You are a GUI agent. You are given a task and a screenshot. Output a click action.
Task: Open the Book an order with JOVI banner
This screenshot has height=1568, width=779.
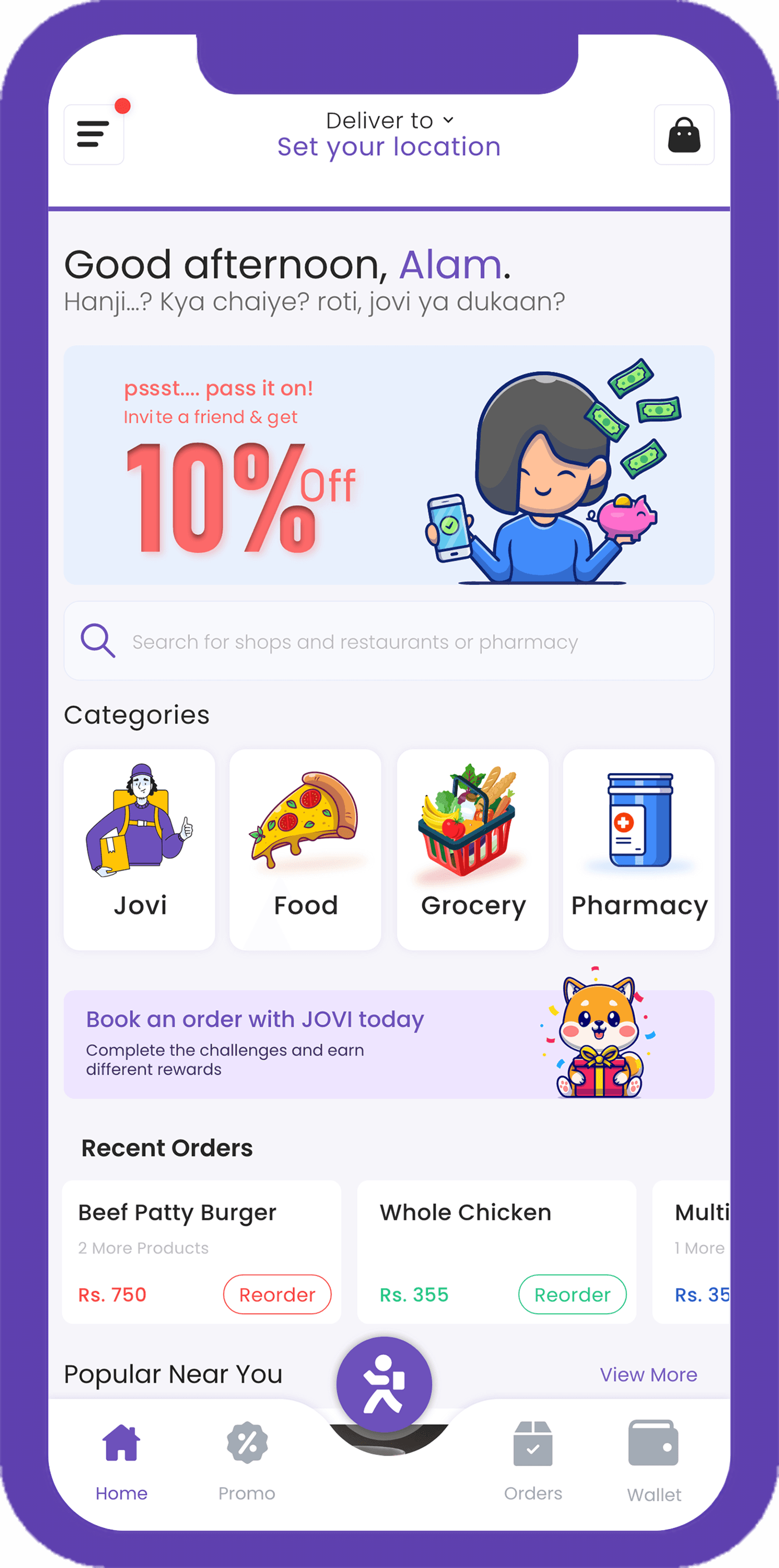click(x=389, y=1044)
